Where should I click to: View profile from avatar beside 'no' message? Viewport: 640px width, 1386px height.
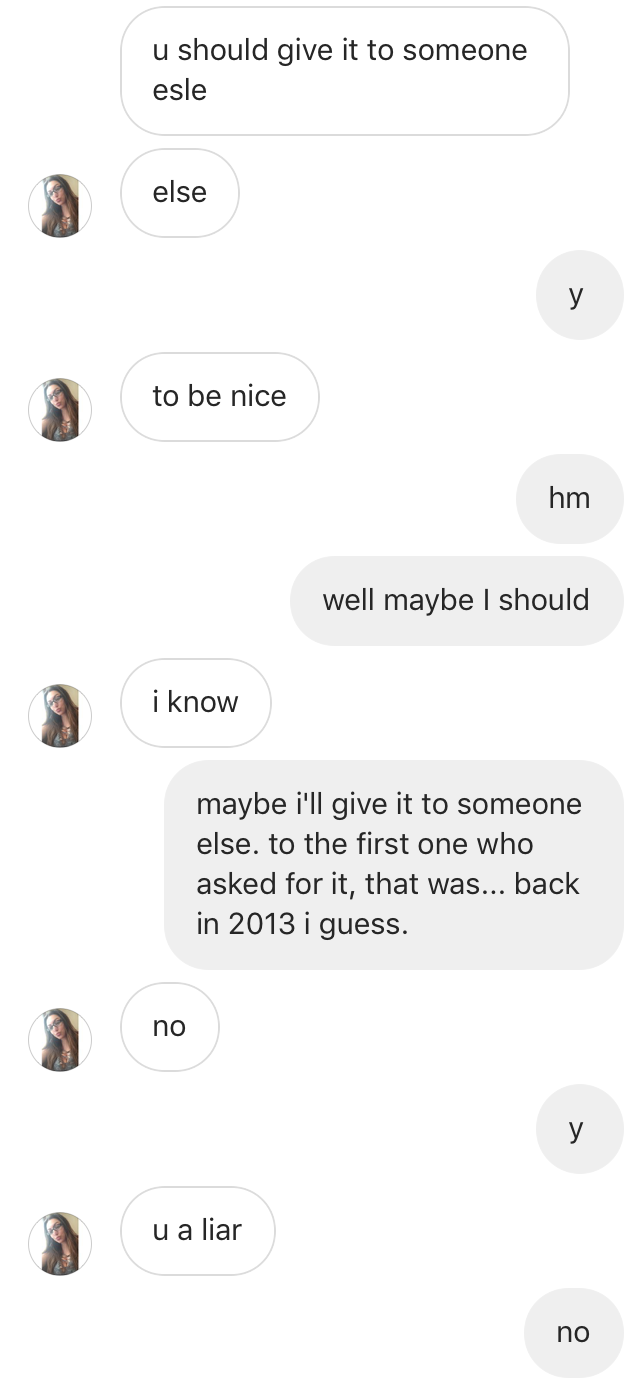click(60, 1040)
